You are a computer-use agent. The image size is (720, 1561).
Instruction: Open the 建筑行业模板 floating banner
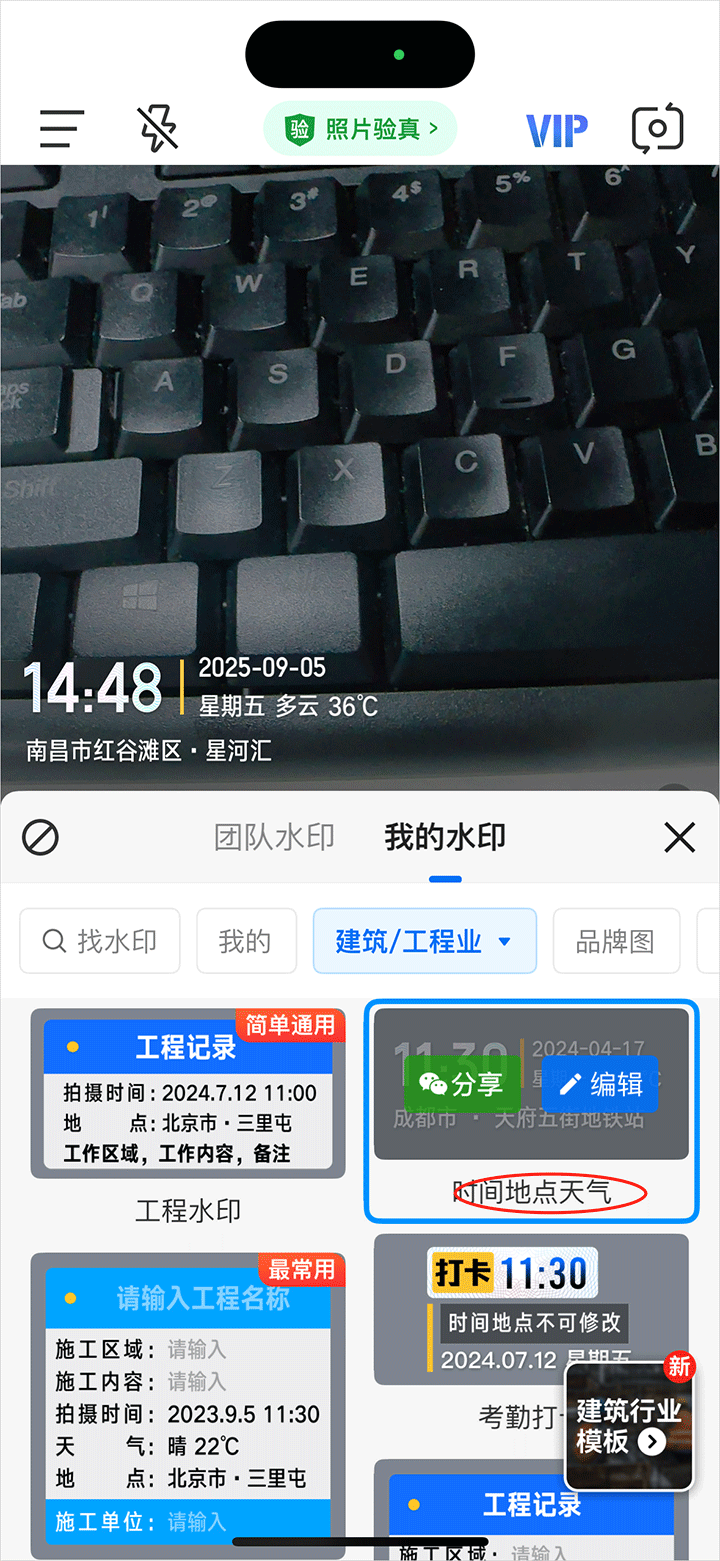tap(629, 1425)
